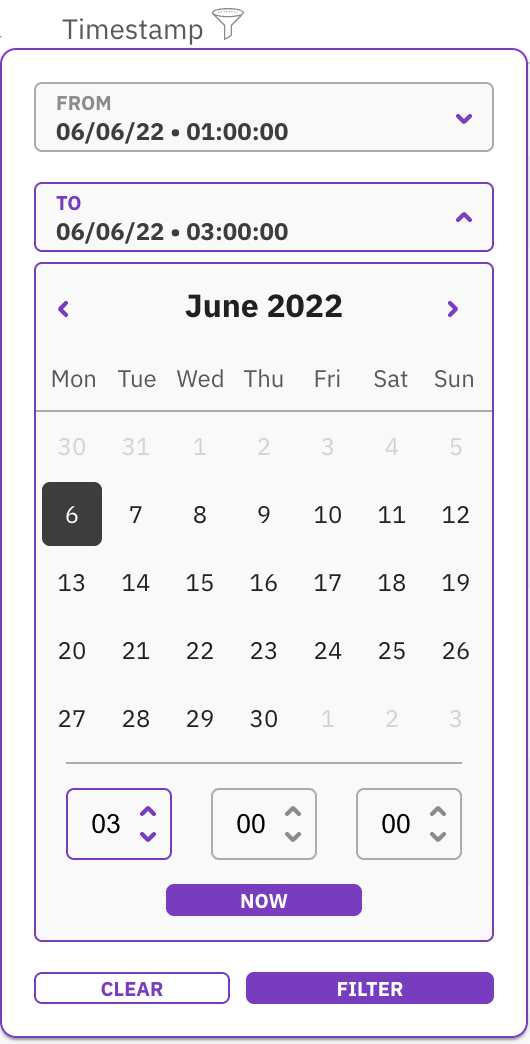Go to the next month
This screenshot has height=1044, width=530.
453,309
